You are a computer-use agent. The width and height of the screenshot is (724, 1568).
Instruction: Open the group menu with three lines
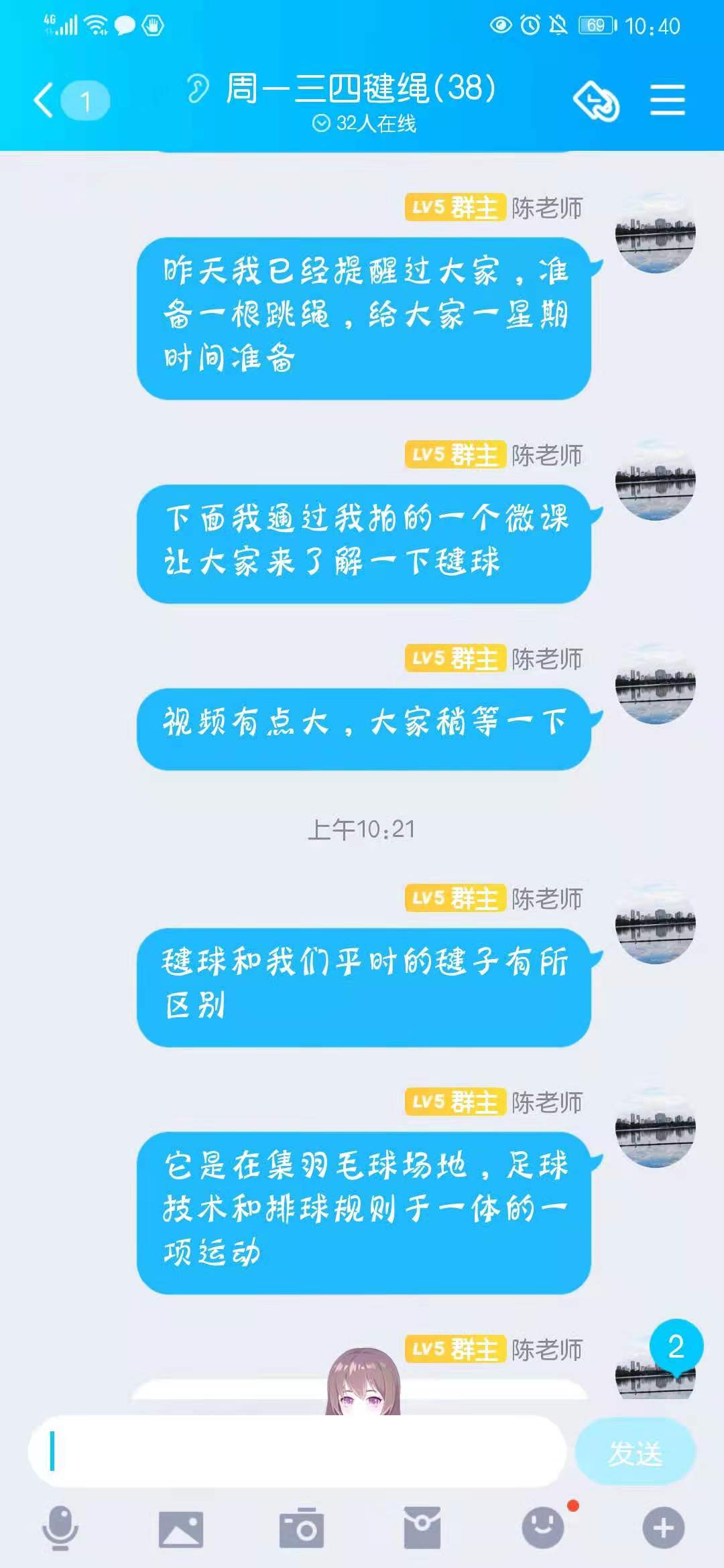point(667,101)
